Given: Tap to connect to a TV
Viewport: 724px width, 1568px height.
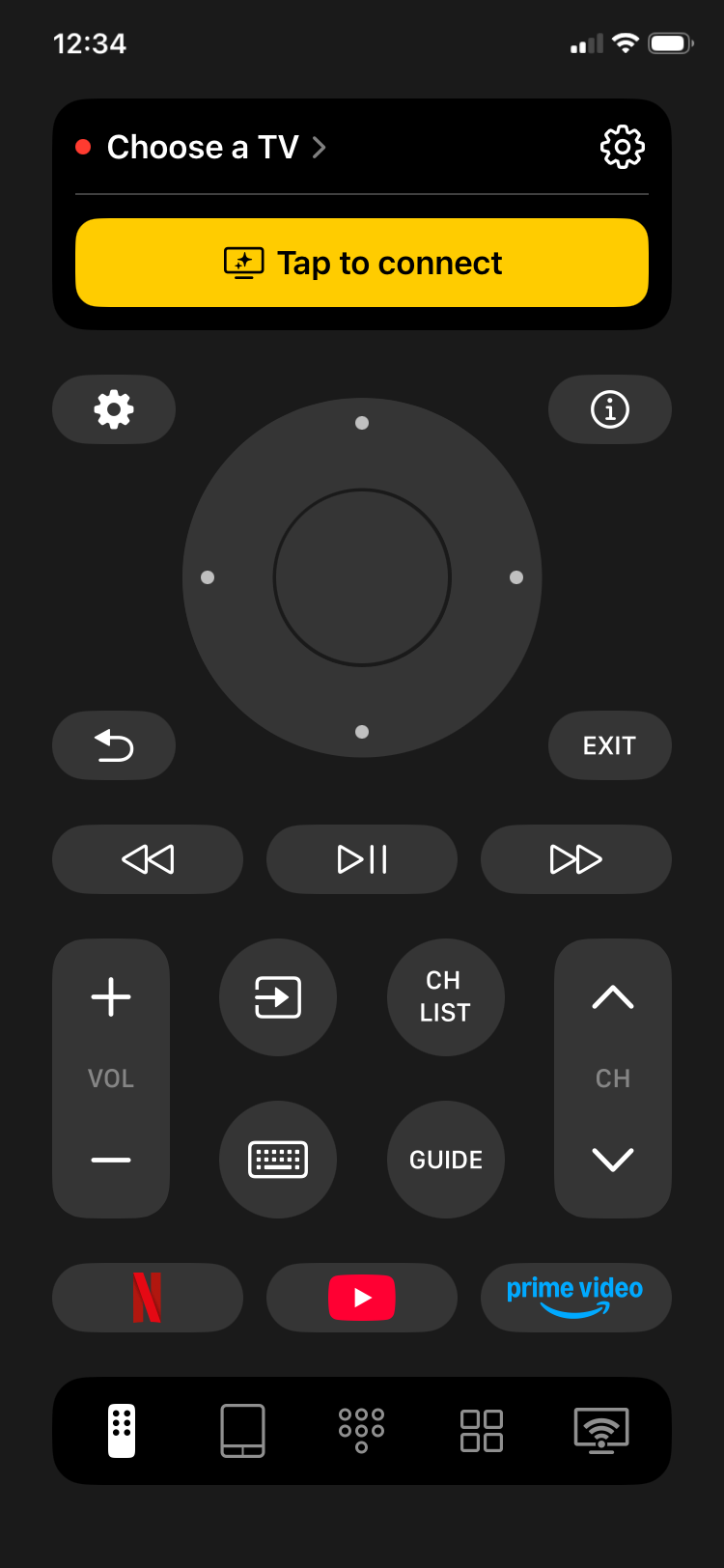Looking at the screenshot, I should point(362,263).
